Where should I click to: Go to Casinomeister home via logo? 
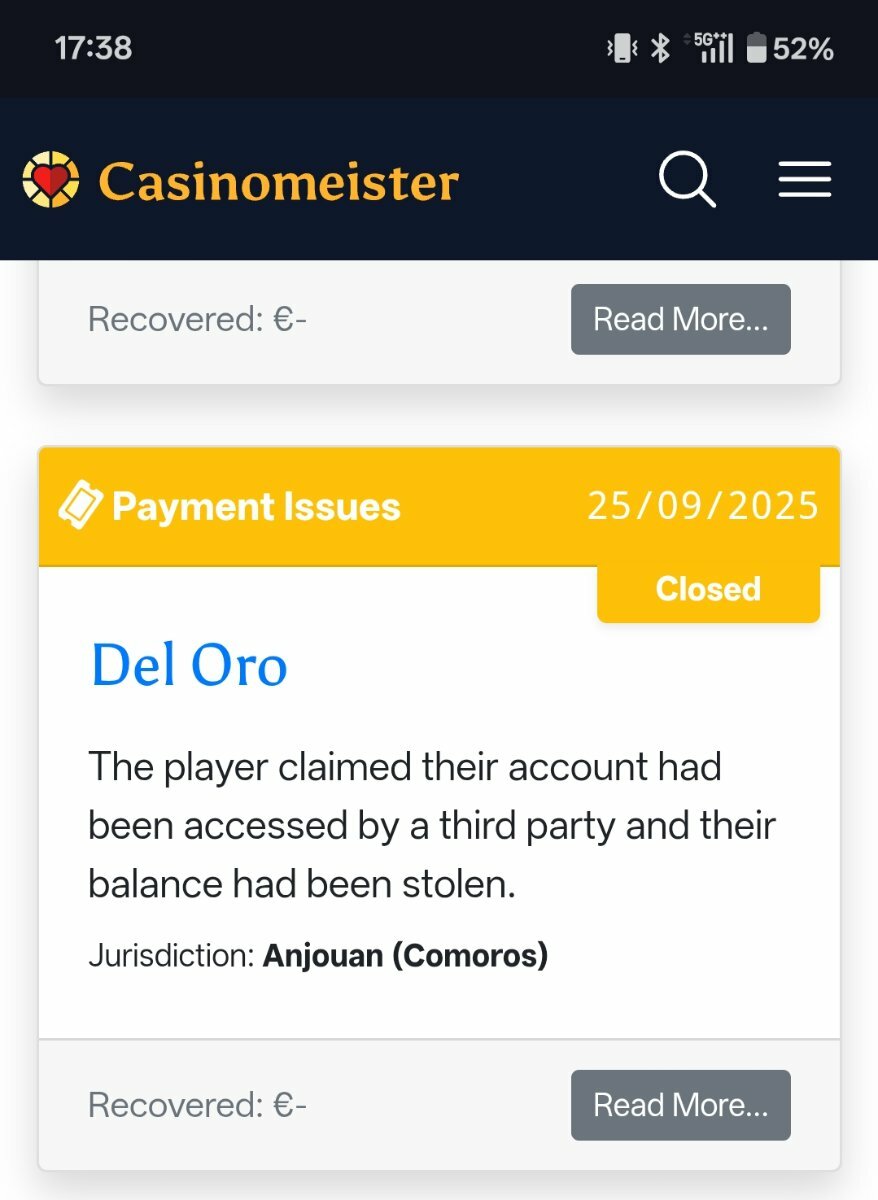tap(240, 181)
